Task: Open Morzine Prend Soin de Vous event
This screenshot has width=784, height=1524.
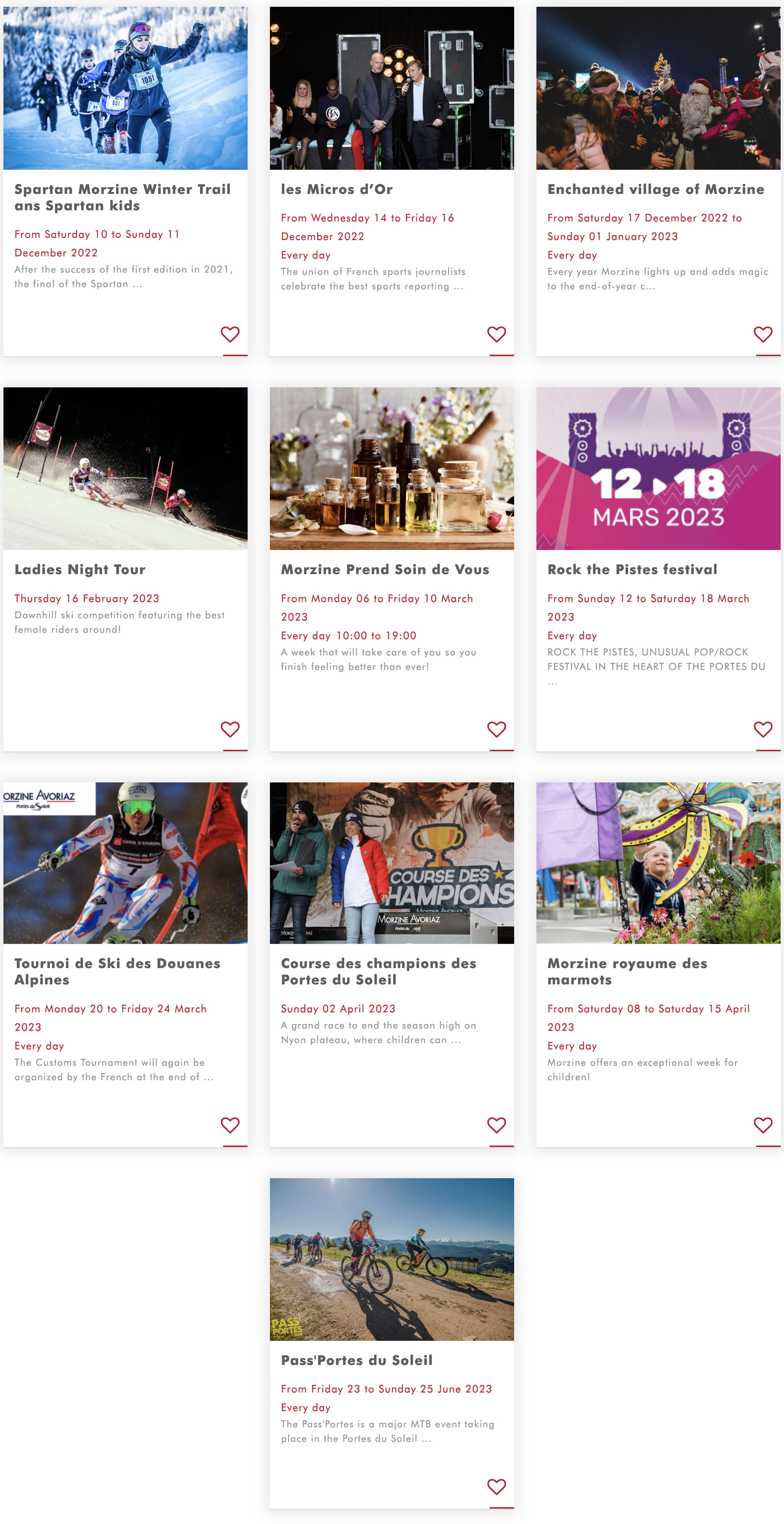Action: (384, 570)
